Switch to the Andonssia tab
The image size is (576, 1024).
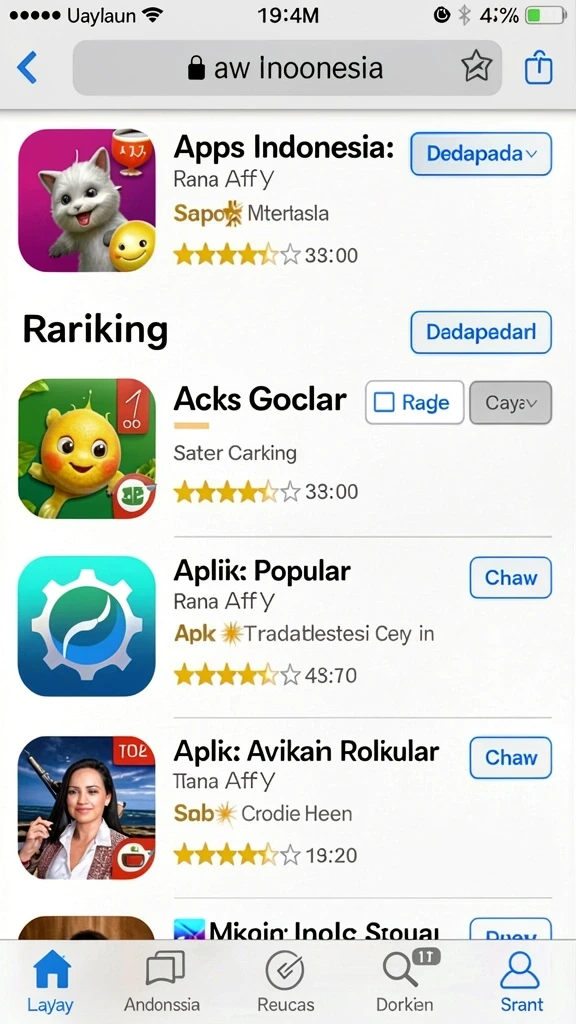point(162,982)
